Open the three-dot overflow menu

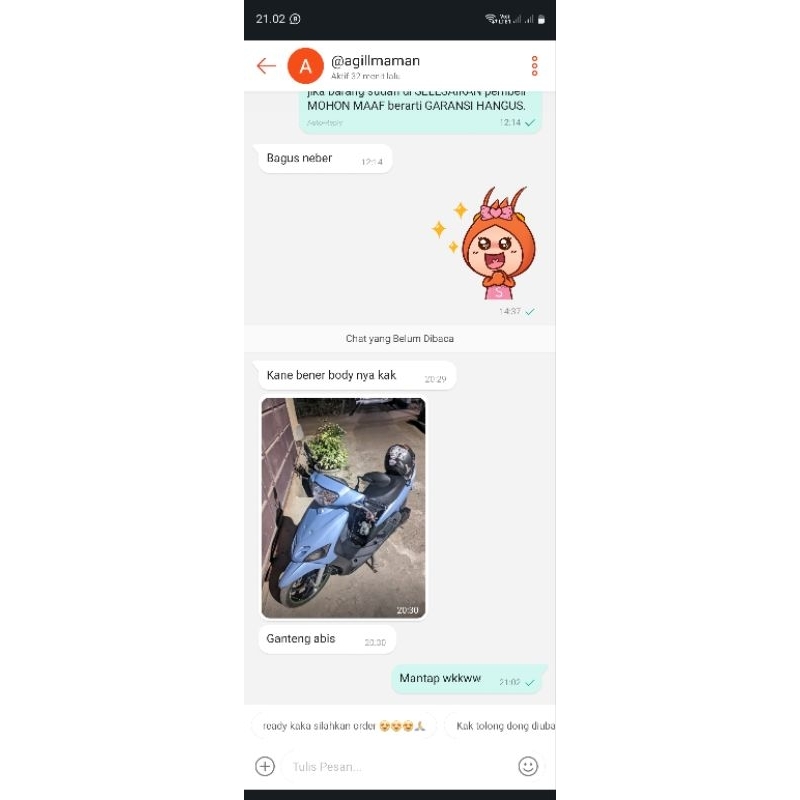pyautogui.click(x=534, y=66)
